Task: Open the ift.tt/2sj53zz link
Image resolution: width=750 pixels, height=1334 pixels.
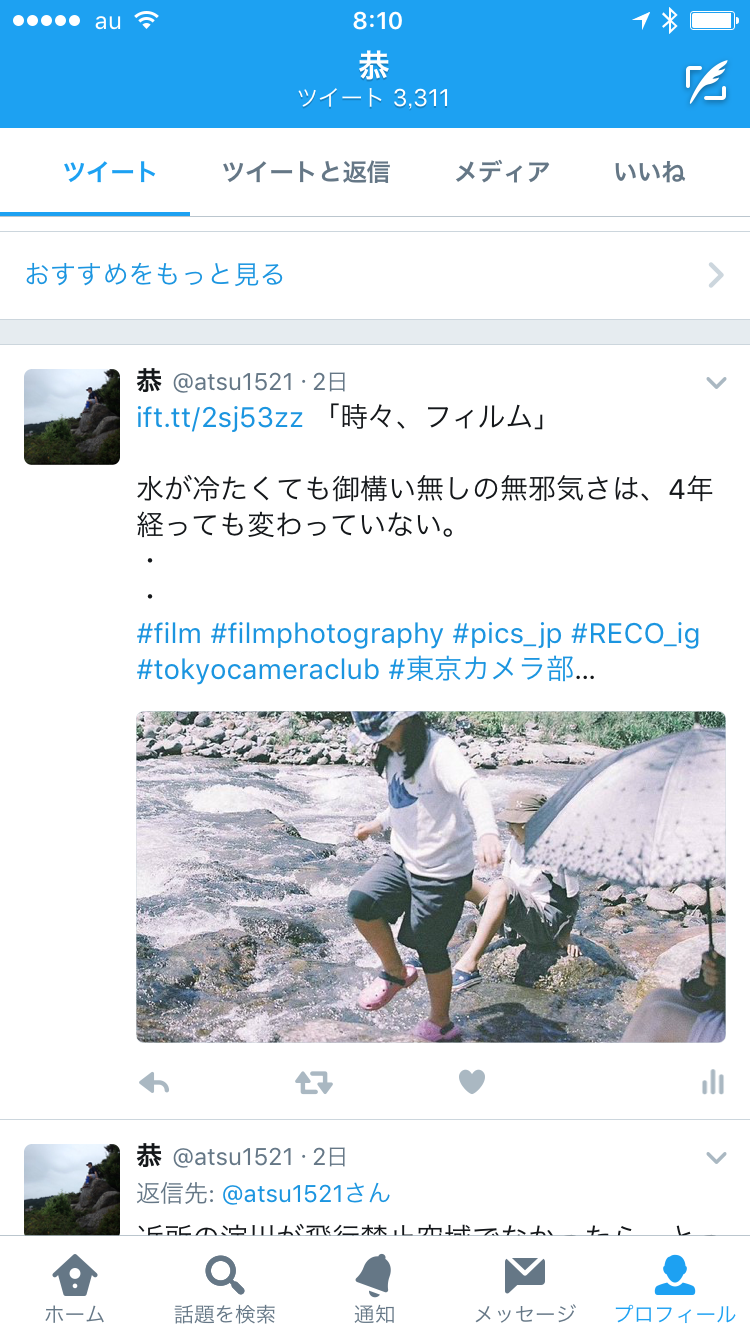Action: 220,417
